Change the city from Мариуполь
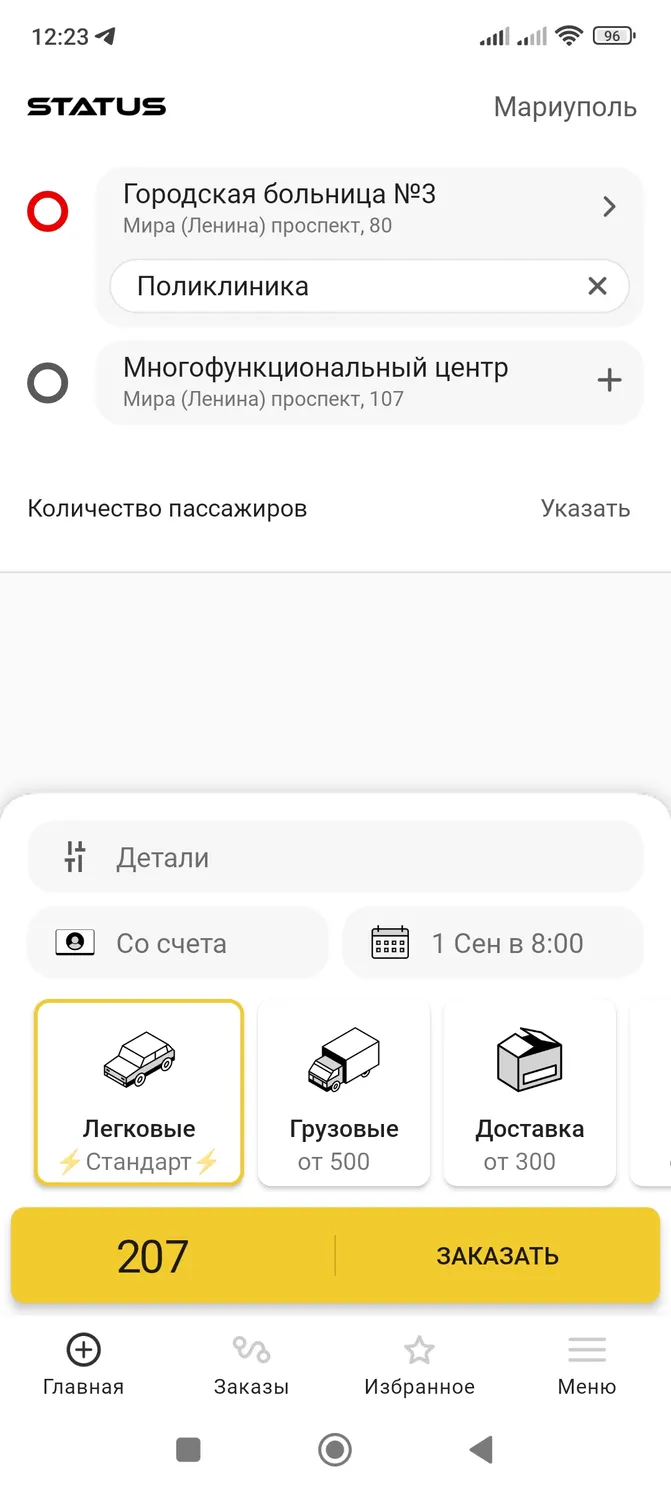 (x=565, y=107)
